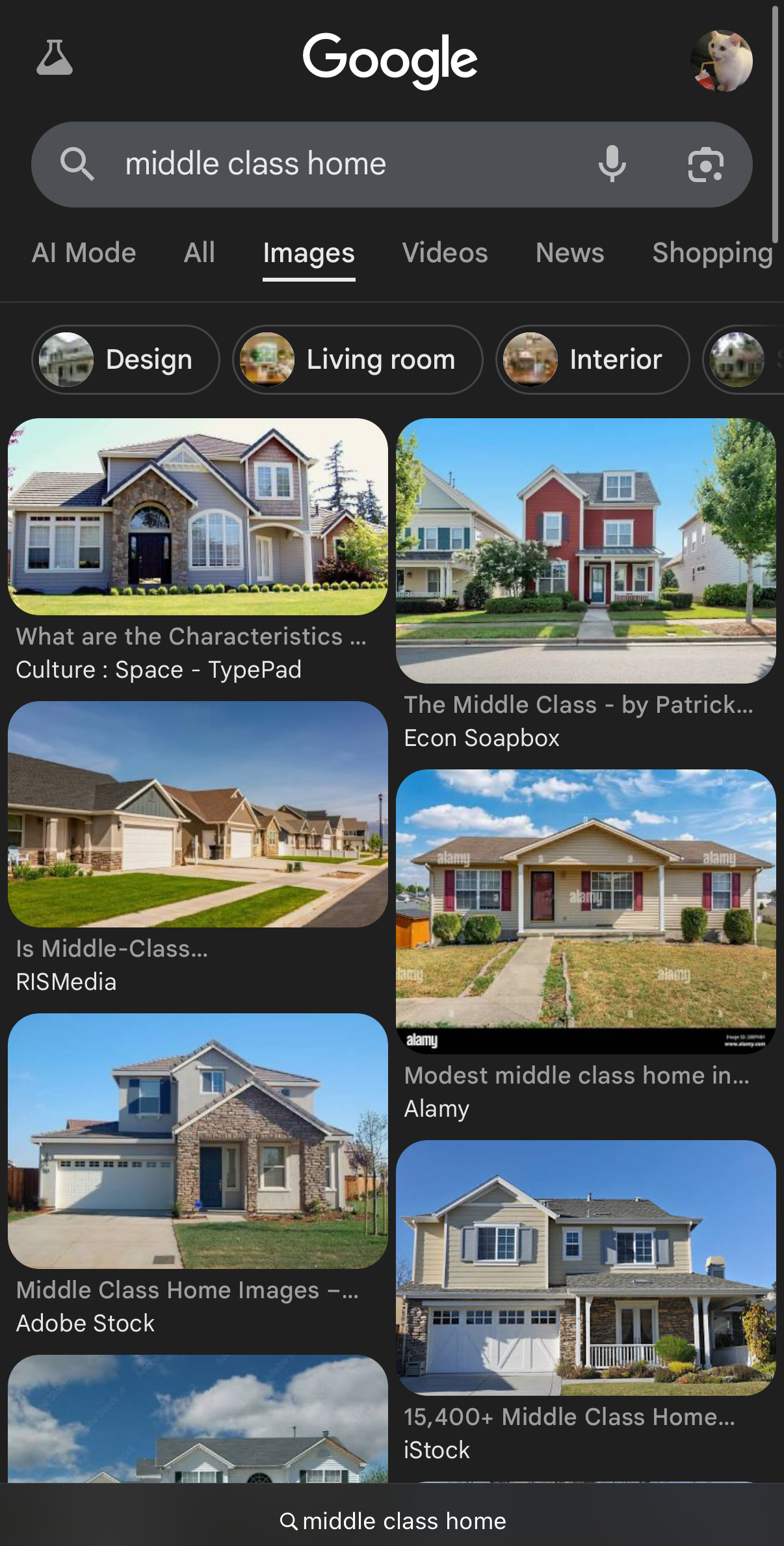Screen dimensions: 784x1546
Task: Select the Design filter chip
Action: 125,360
